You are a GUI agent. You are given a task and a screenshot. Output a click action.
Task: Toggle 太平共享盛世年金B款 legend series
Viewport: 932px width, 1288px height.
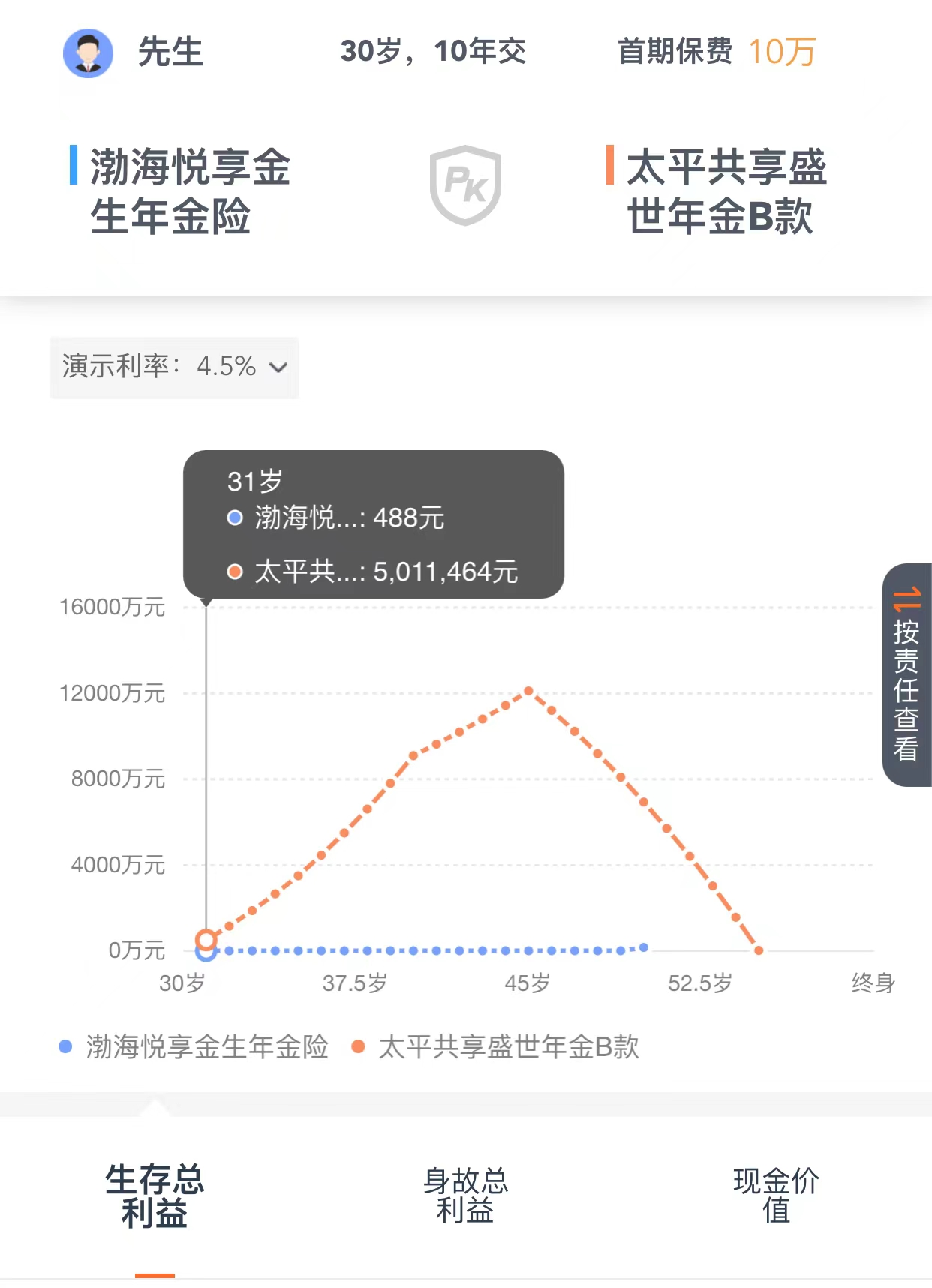point(497,1047)
